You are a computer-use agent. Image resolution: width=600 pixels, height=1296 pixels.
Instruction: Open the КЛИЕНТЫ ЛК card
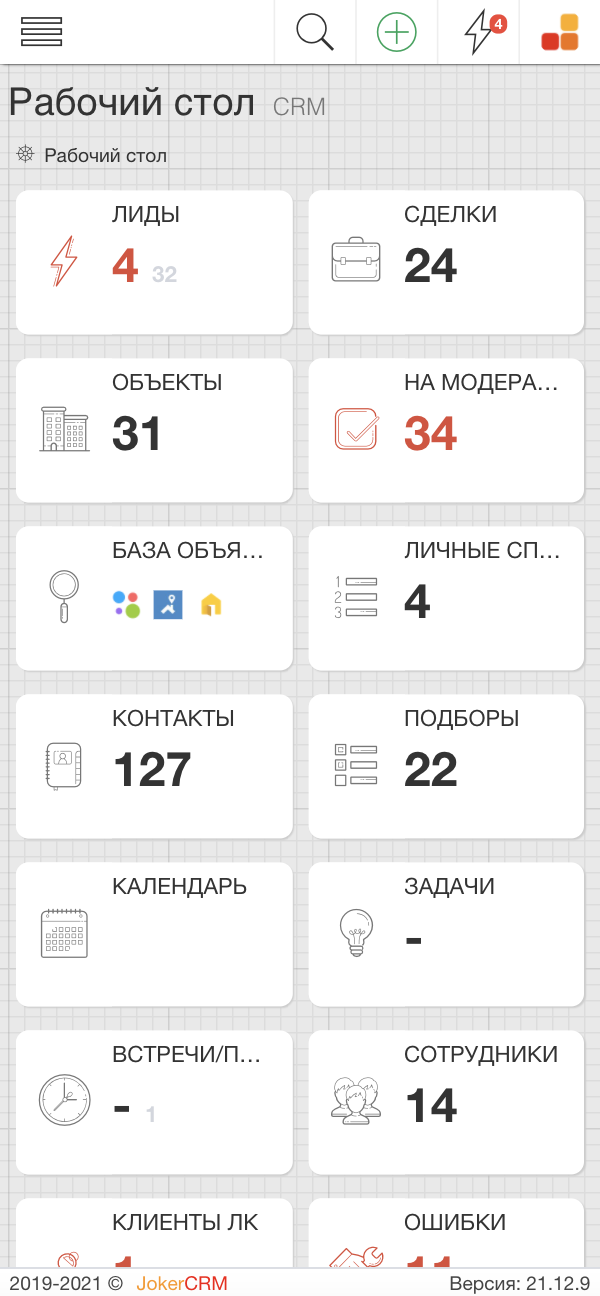(x=155, y=1232)
